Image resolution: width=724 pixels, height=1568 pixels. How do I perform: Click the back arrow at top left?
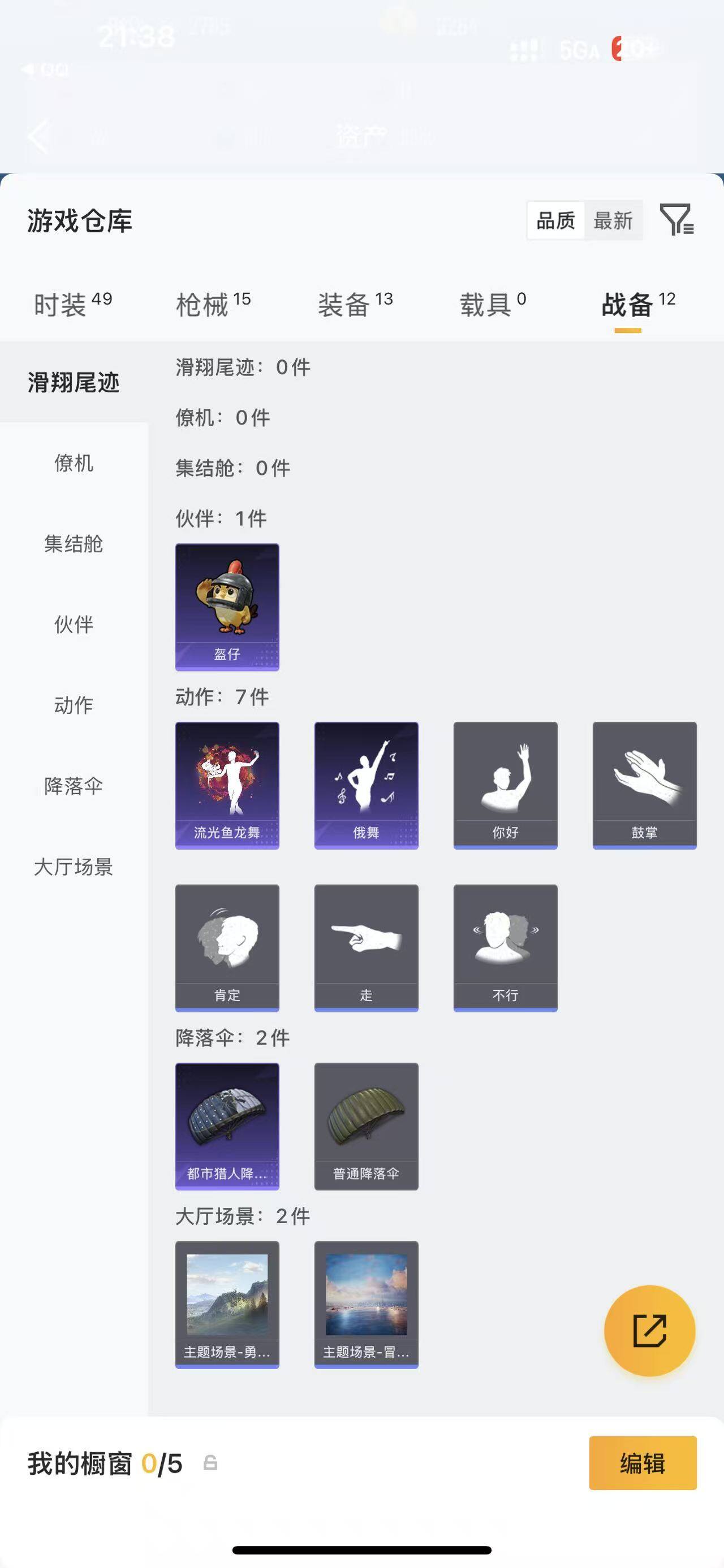coord(38,135)
